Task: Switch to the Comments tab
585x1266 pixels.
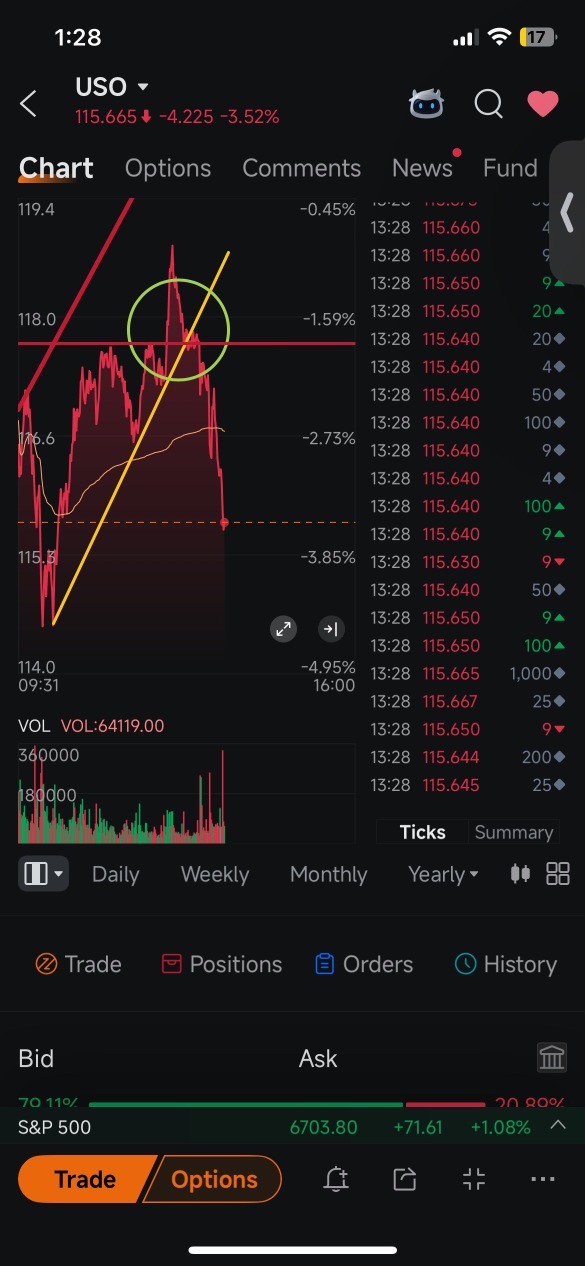Action: [301, 168]
